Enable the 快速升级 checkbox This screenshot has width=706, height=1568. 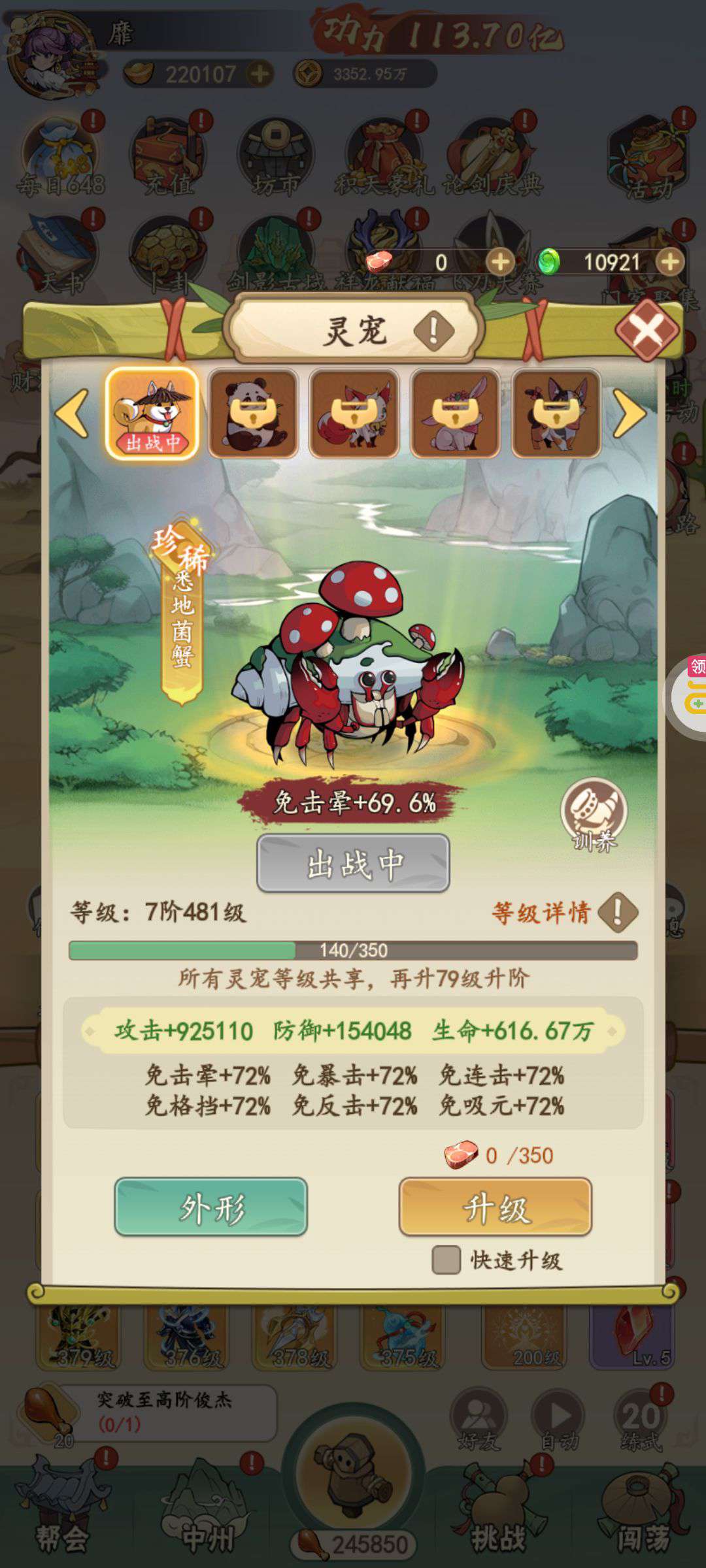(x=446, y=1260)
